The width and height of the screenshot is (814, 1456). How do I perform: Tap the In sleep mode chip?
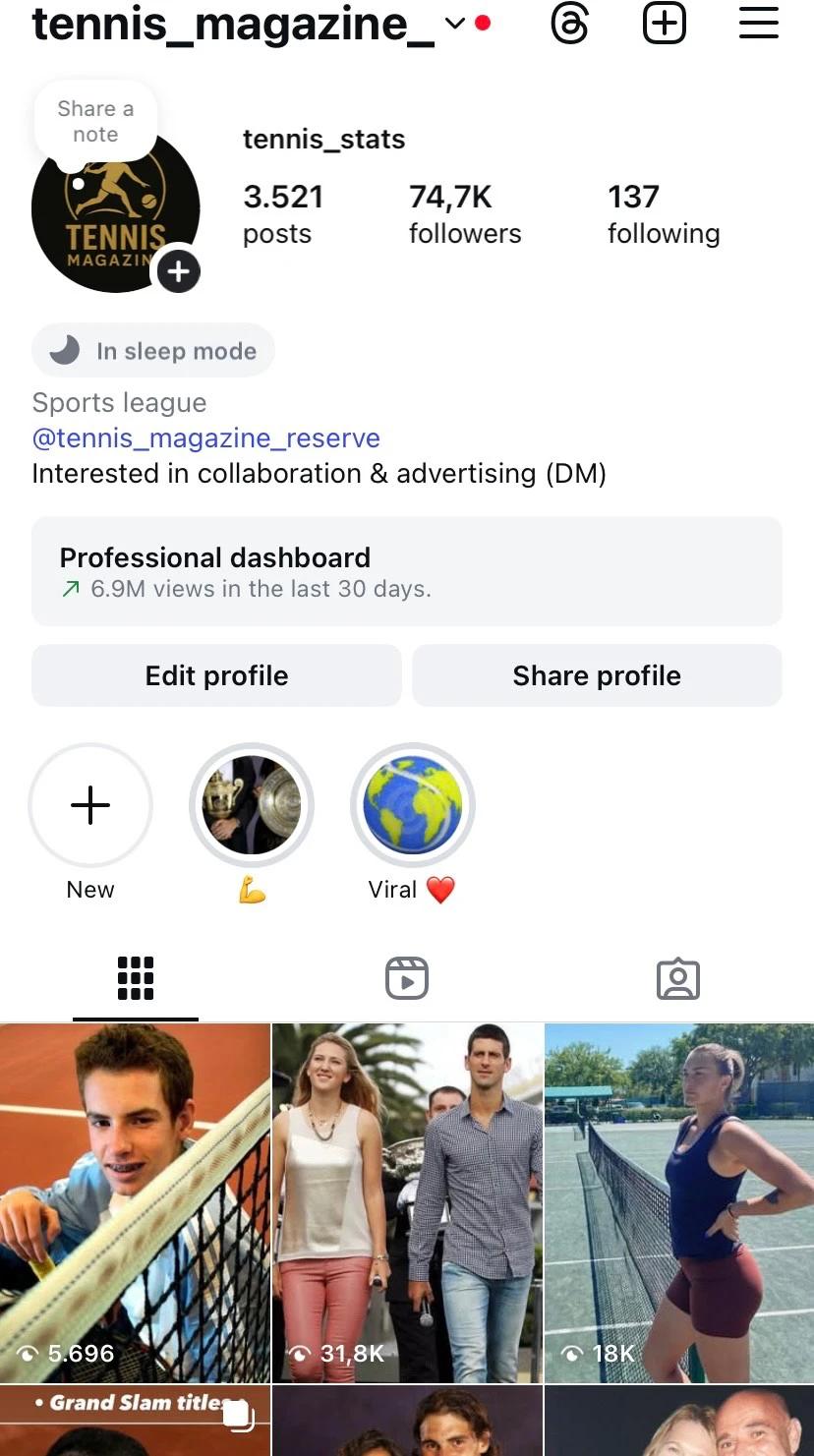tap(153, 351)
